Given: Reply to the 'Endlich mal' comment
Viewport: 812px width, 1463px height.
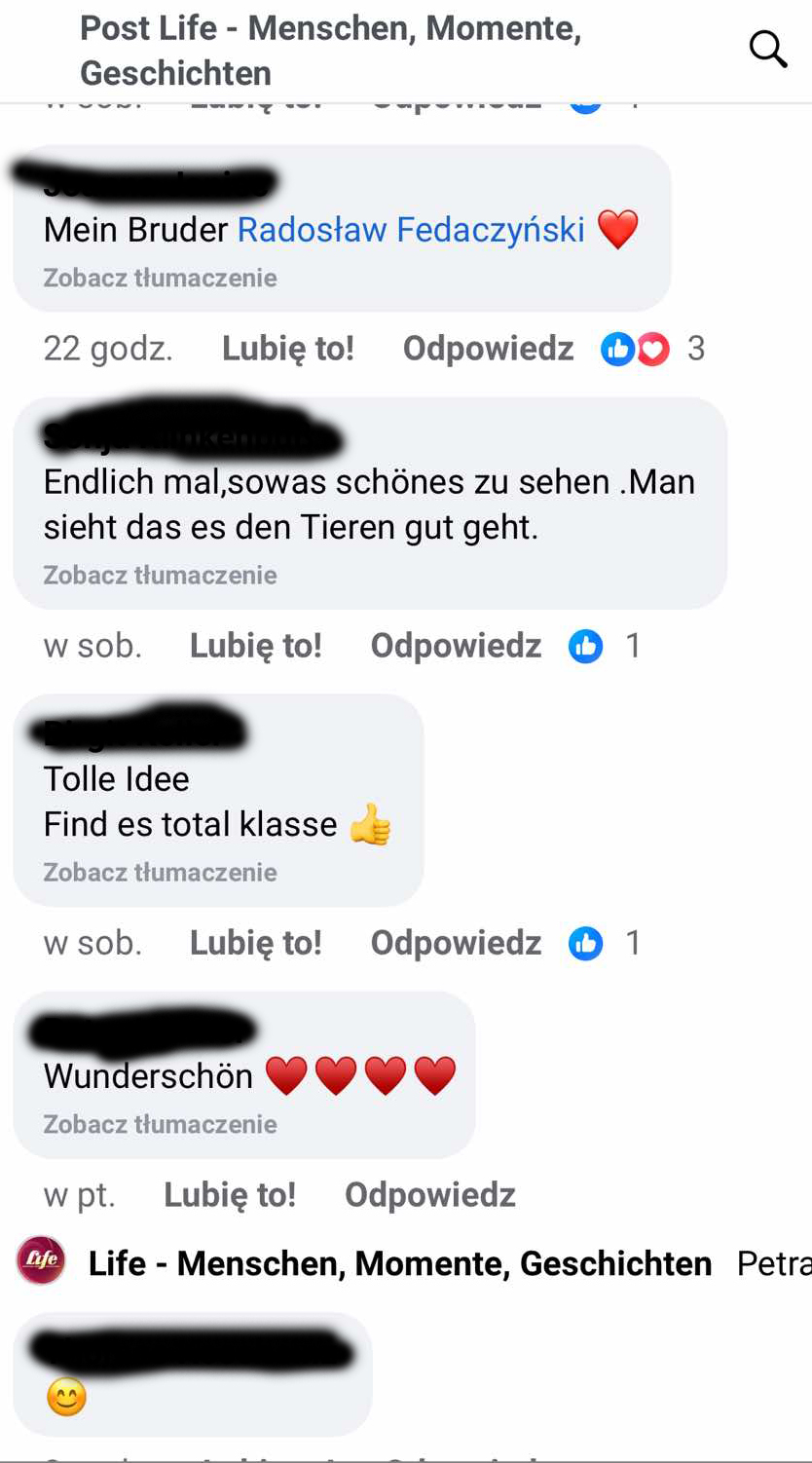Looking at the screenshot, I should 456,646.
